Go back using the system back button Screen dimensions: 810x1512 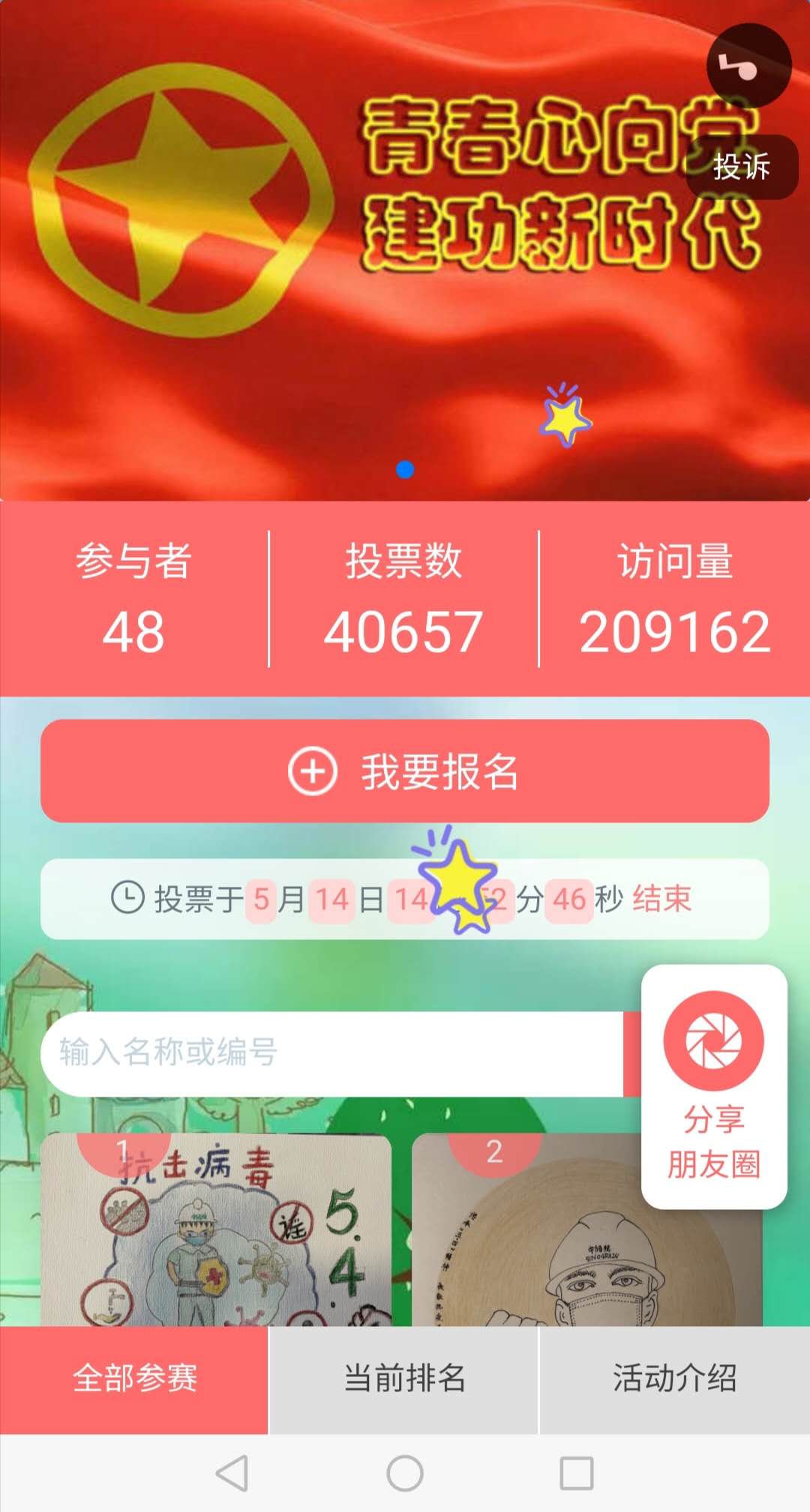[x=232, y=1473]
